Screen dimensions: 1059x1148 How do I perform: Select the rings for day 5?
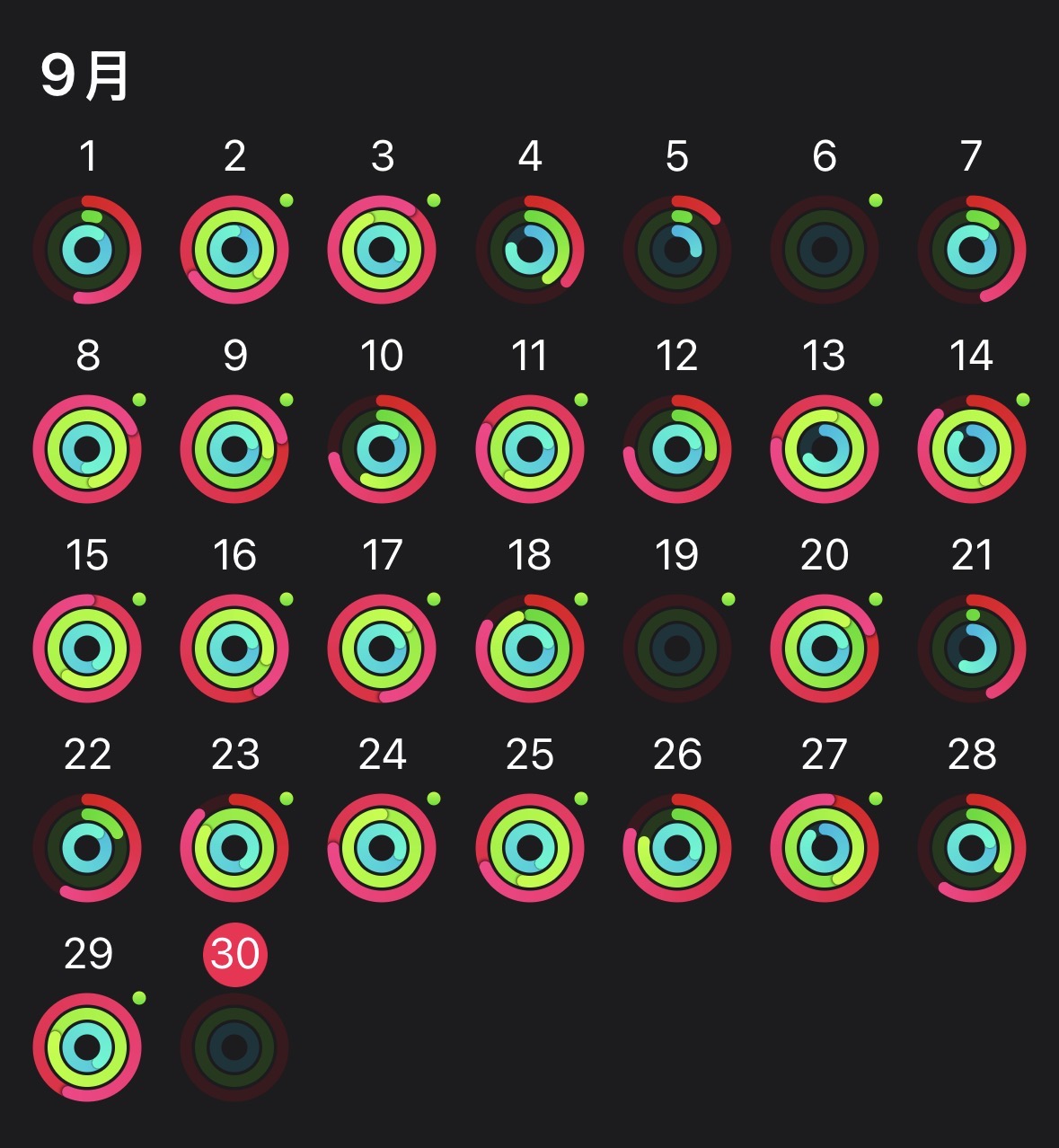pyautogui.click(x=676, y=250)
